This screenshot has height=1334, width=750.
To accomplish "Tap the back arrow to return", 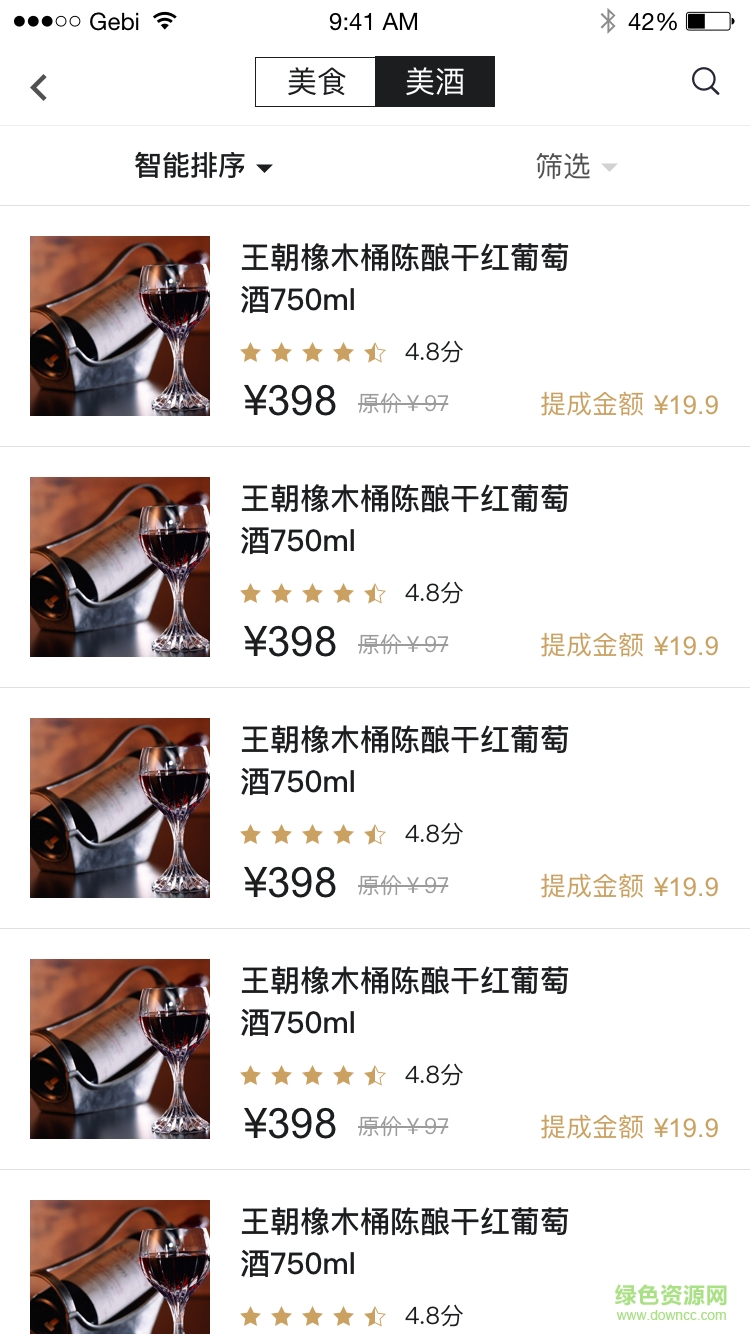I will tap(38, 86).
